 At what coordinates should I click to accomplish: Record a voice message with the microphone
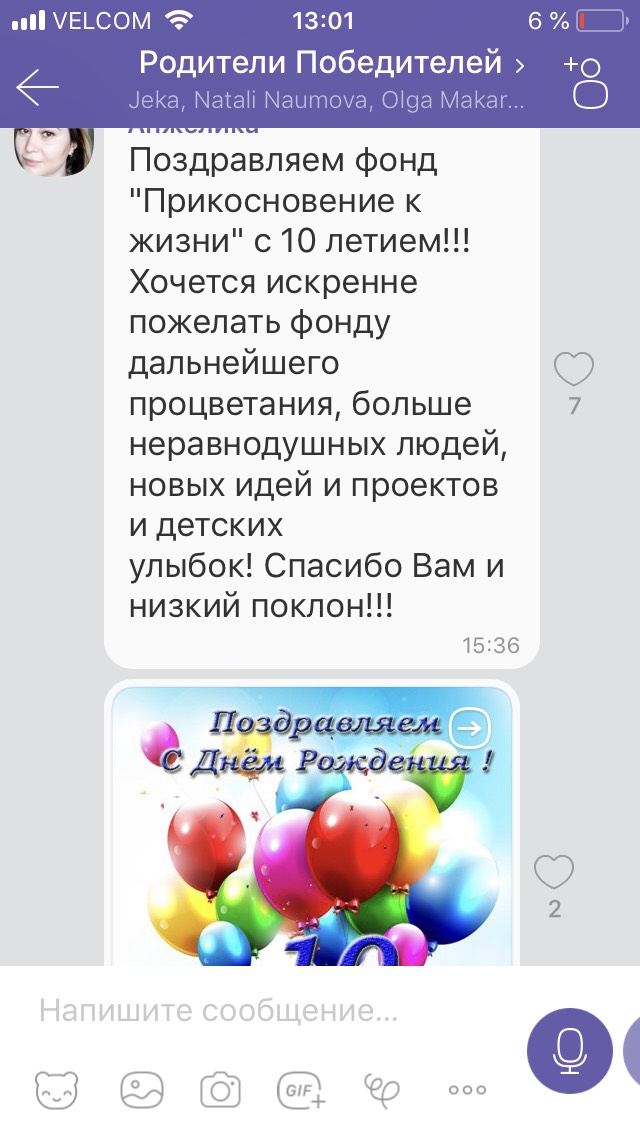click(569, 1050)
